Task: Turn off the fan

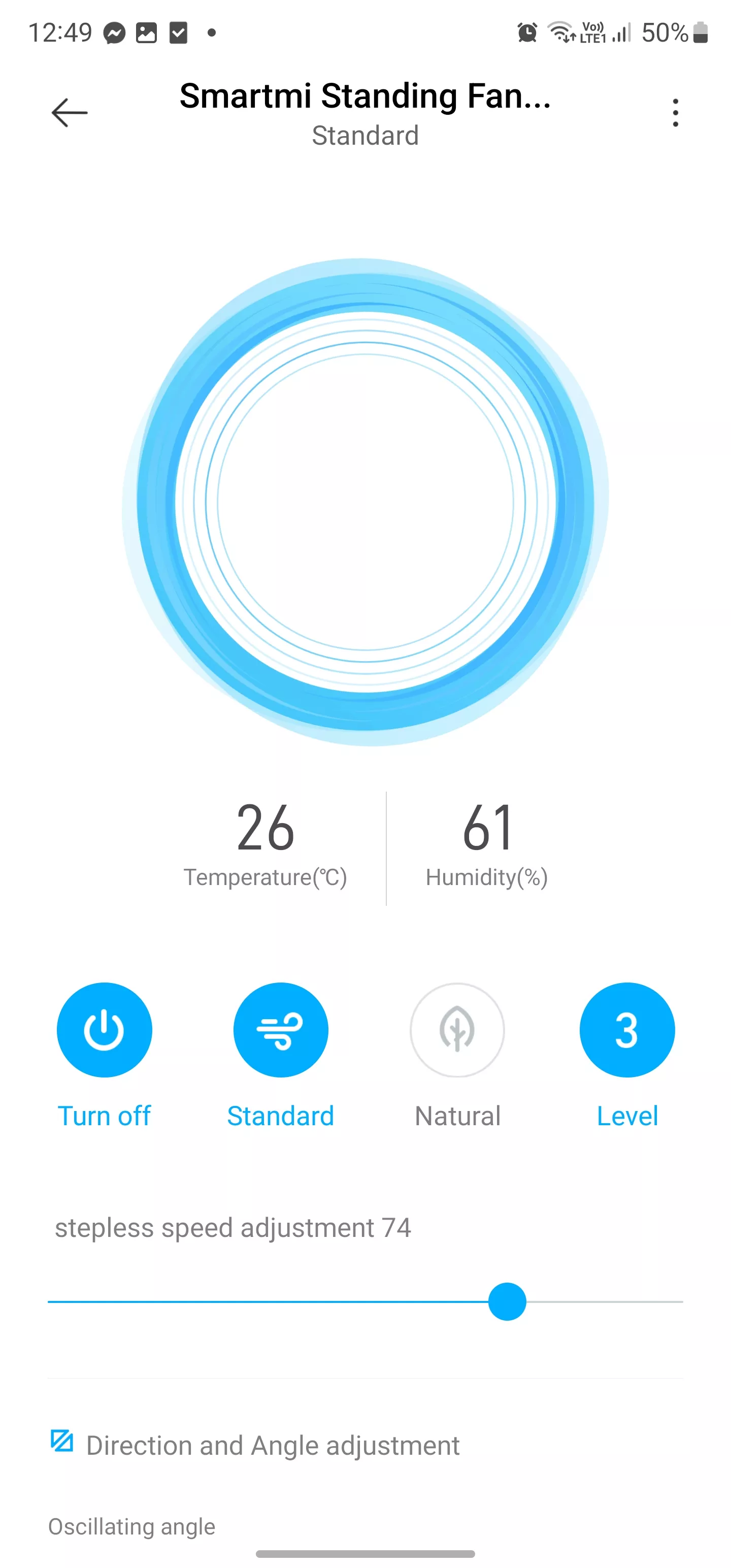Action: click(104, 1030)
